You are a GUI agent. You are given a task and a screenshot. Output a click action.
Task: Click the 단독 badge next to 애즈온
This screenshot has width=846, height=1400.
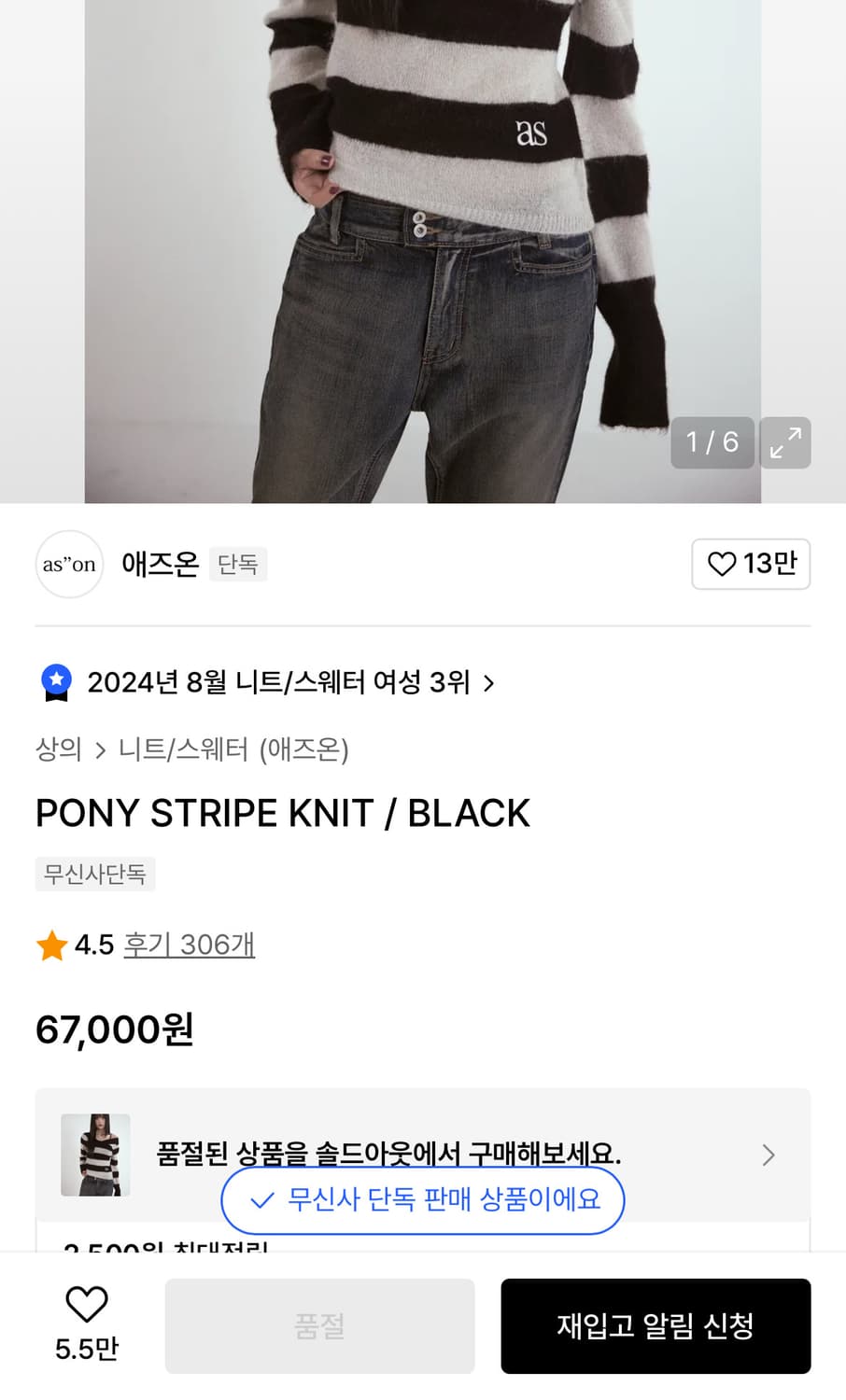pyautogui.click(x=238, y=565)
